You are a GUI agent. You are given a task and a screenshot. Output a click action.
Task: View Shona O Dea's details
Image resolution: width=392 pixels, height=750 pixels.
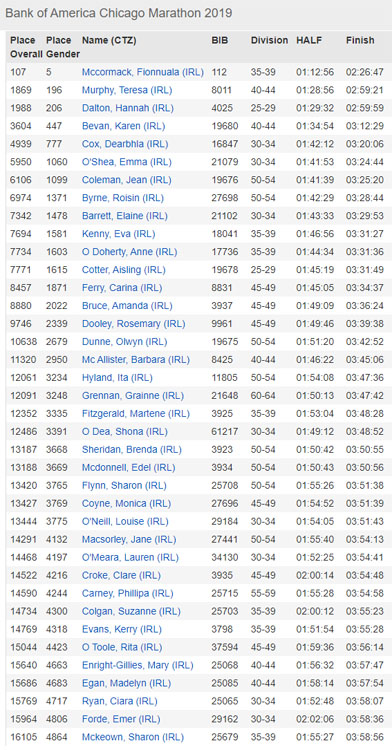[x=125, y=431]
